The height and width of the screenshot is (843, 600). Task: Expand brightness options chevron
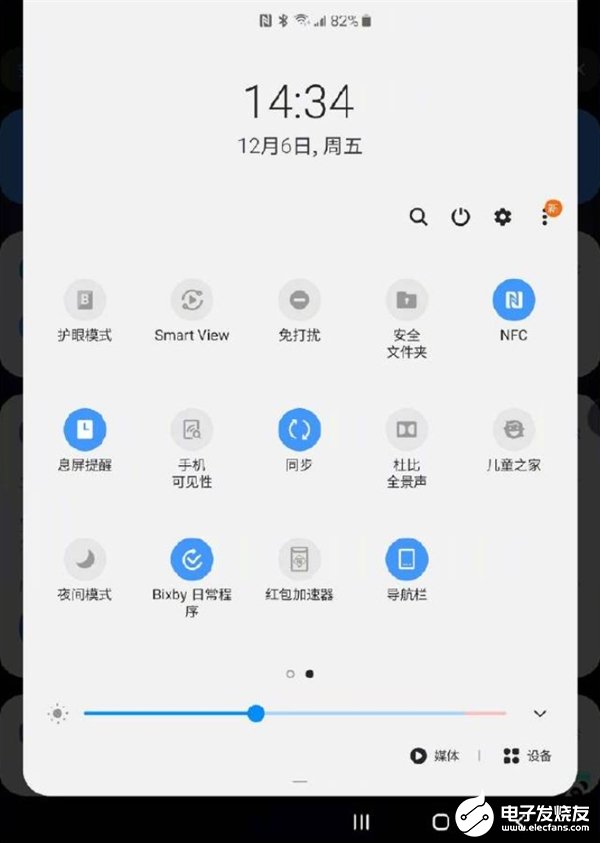click(x=540, y=713)
